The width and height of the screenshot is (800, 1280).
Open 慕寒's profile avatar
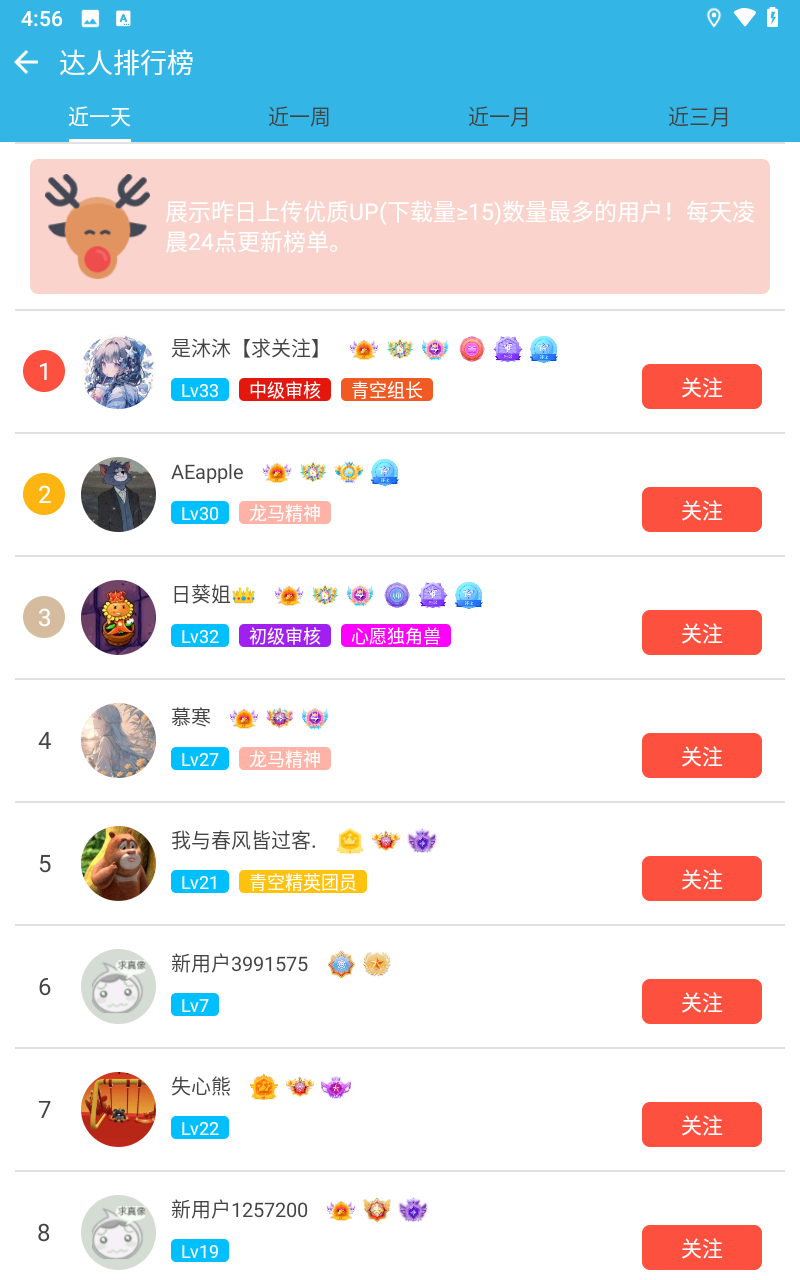tap(118, 741)
